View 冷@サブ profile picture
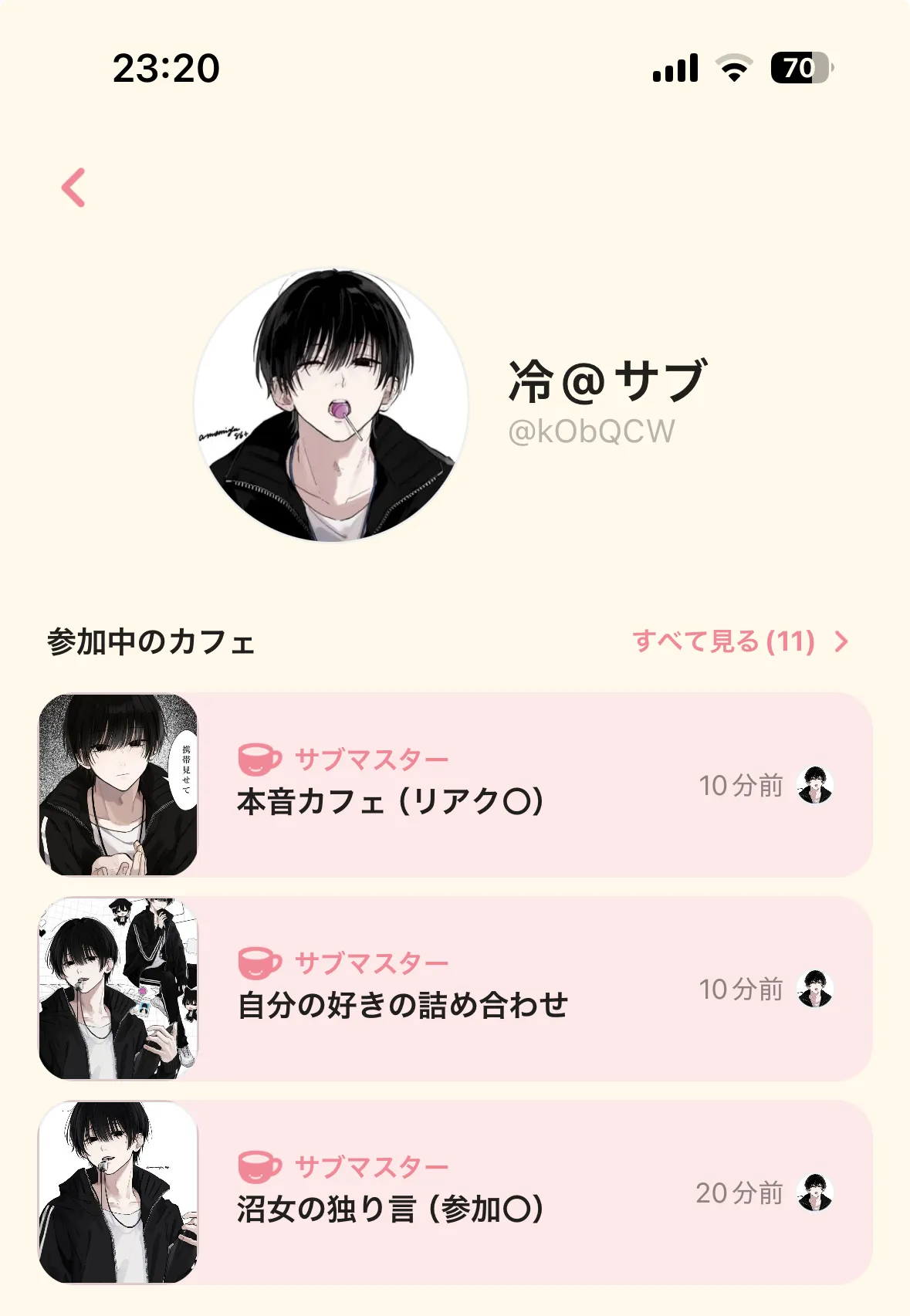The height and width of the screenshot is (1316, 910). click(x=330, y=404)
